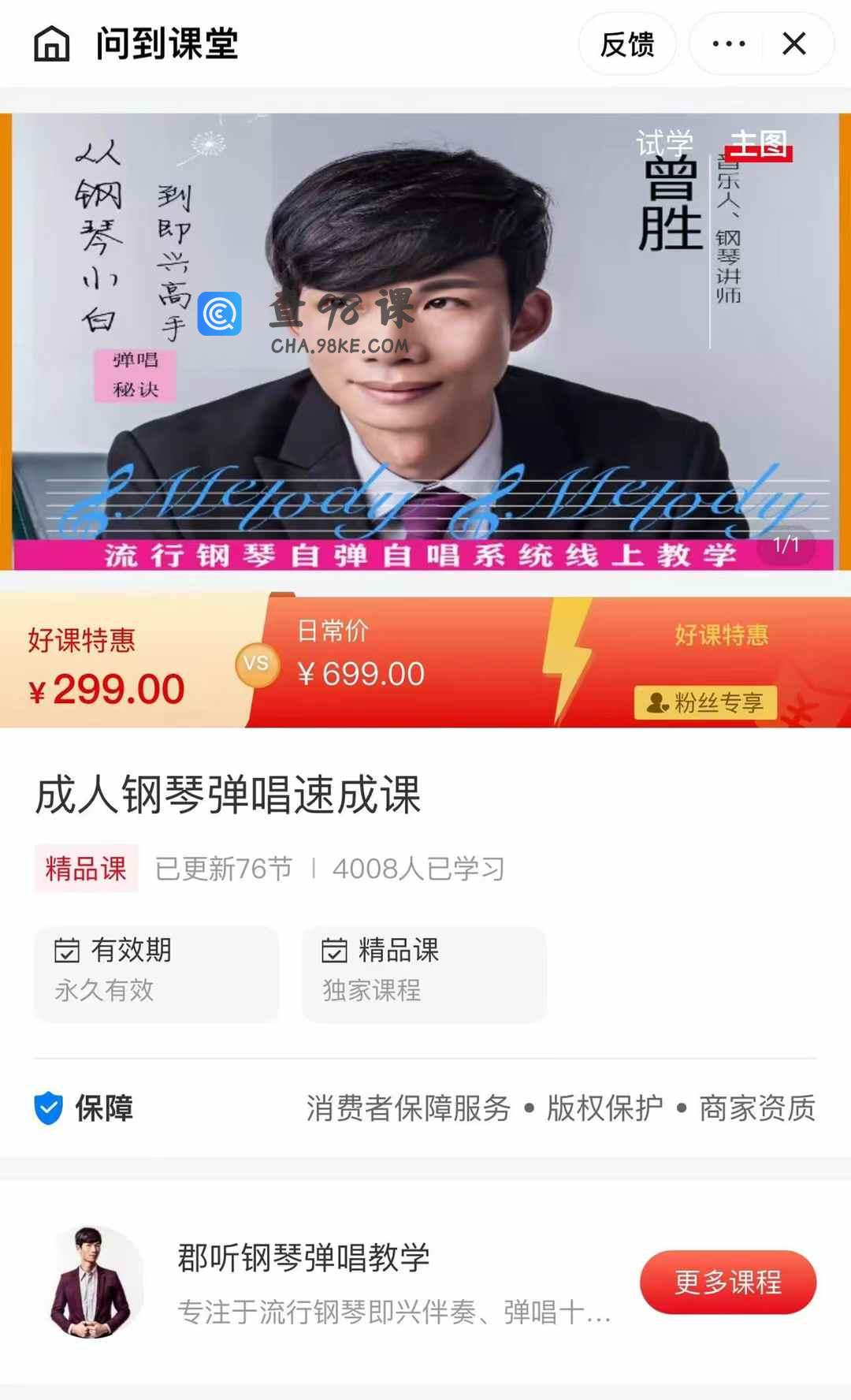Select the 主图 tab on banner
The width and height of the screenshot is (851, 1400).
[x=759, y=144]
